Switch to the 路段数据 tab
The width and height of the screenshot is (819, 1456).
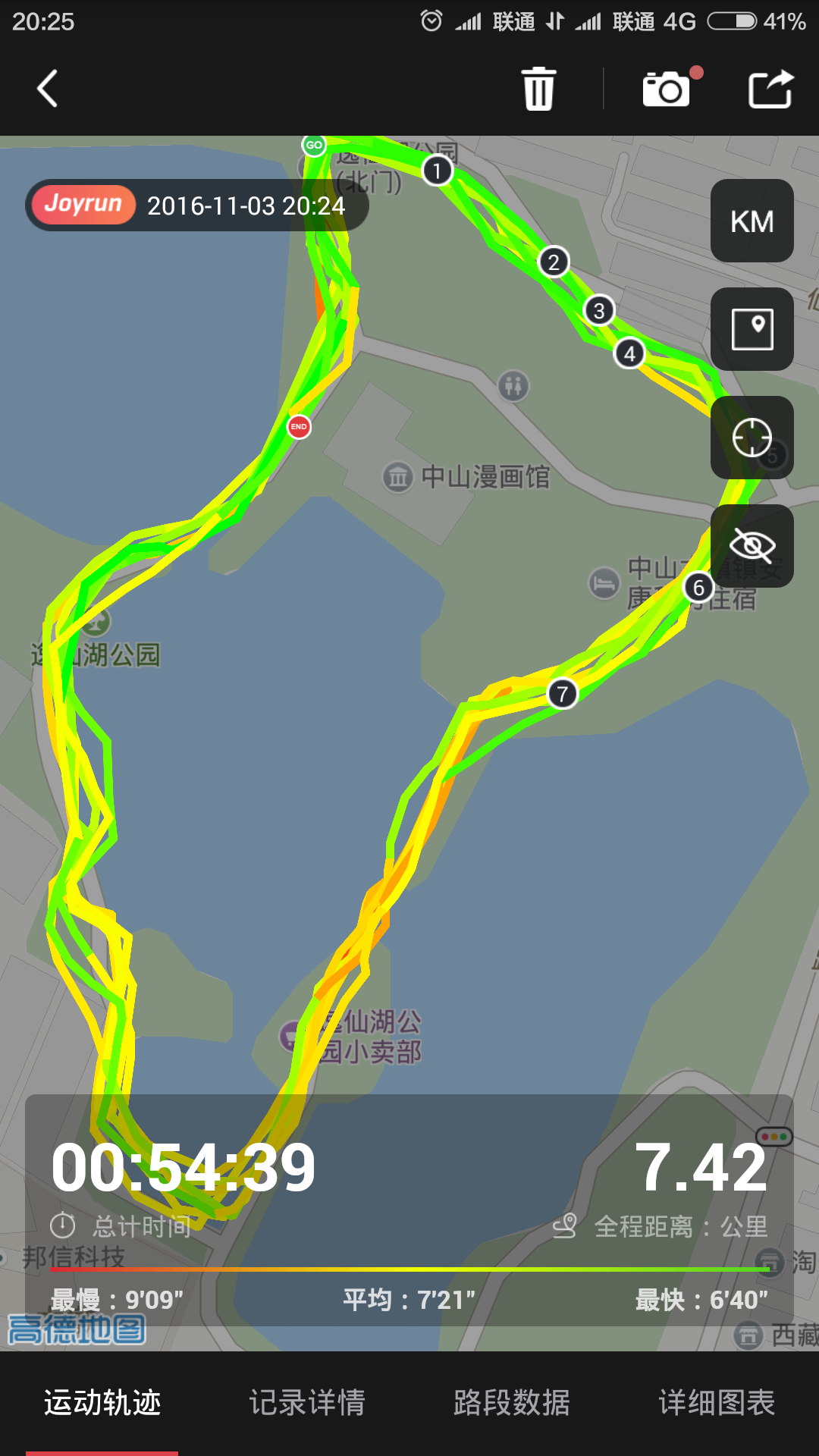pyautogui.click(x=512, y=1403)
